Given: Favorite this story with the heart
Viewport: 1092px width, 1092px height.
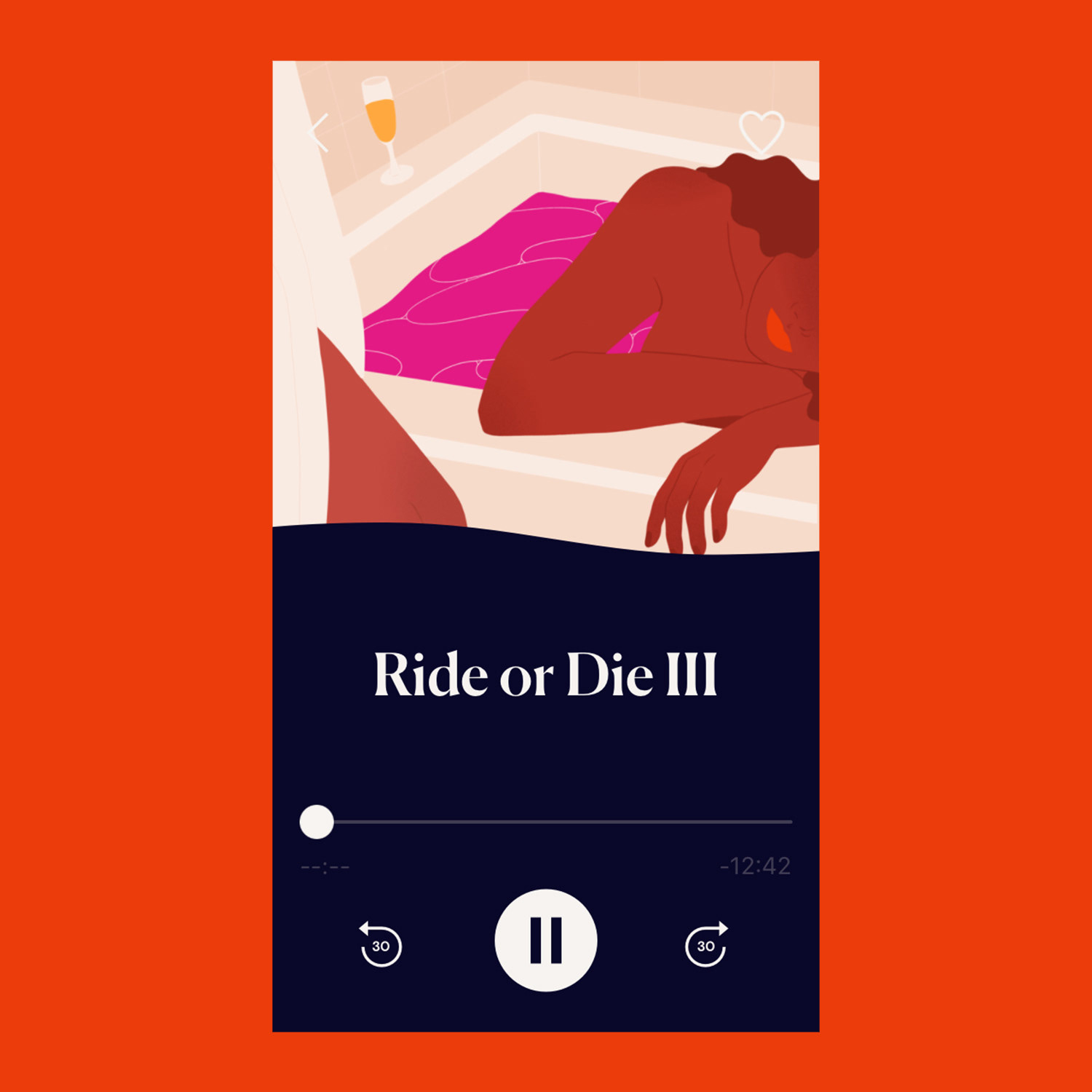Looking at the screenshot, I should point(761,131).
